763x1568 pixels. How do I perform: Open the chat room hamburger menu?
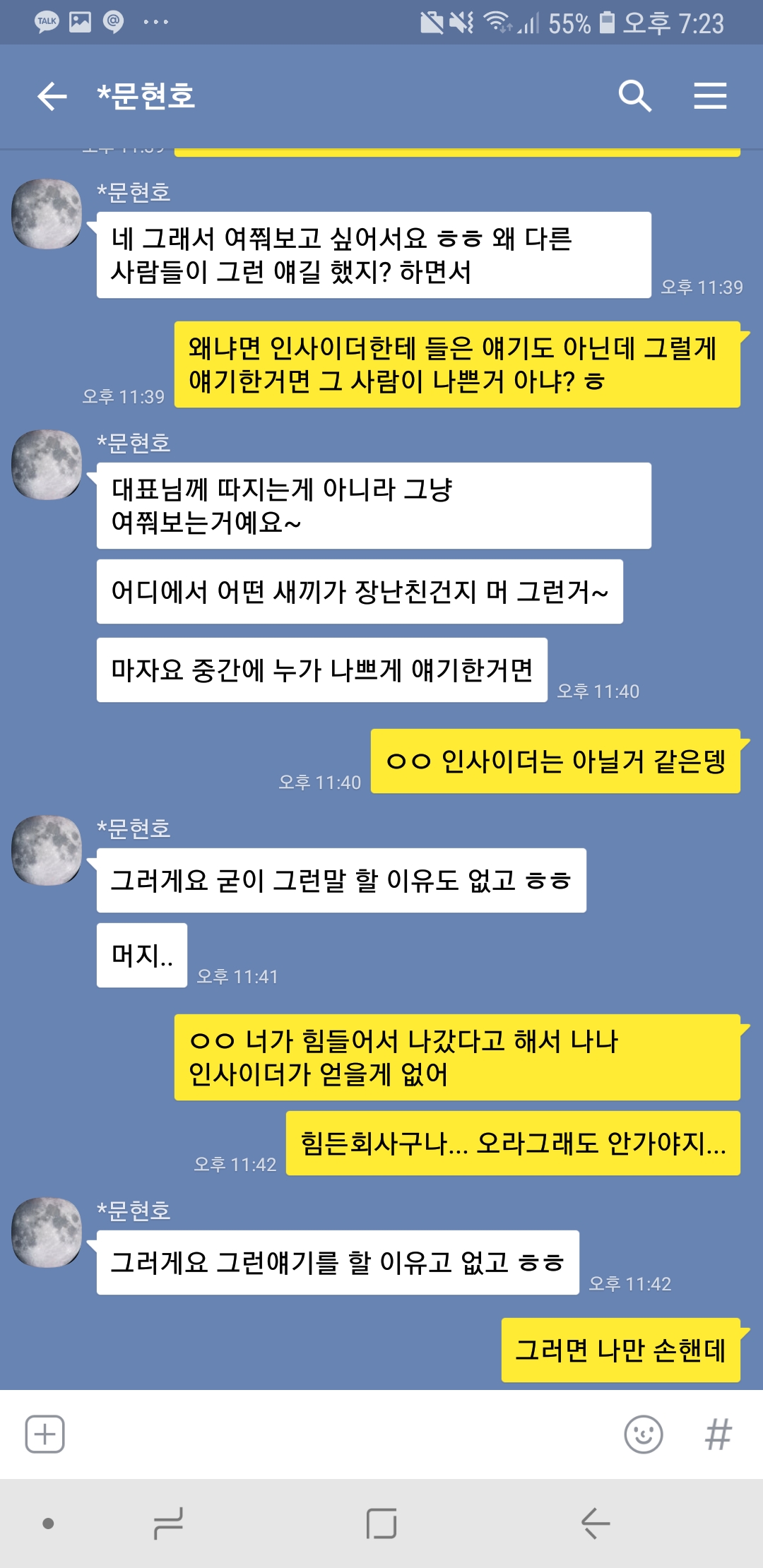point(710,96)
